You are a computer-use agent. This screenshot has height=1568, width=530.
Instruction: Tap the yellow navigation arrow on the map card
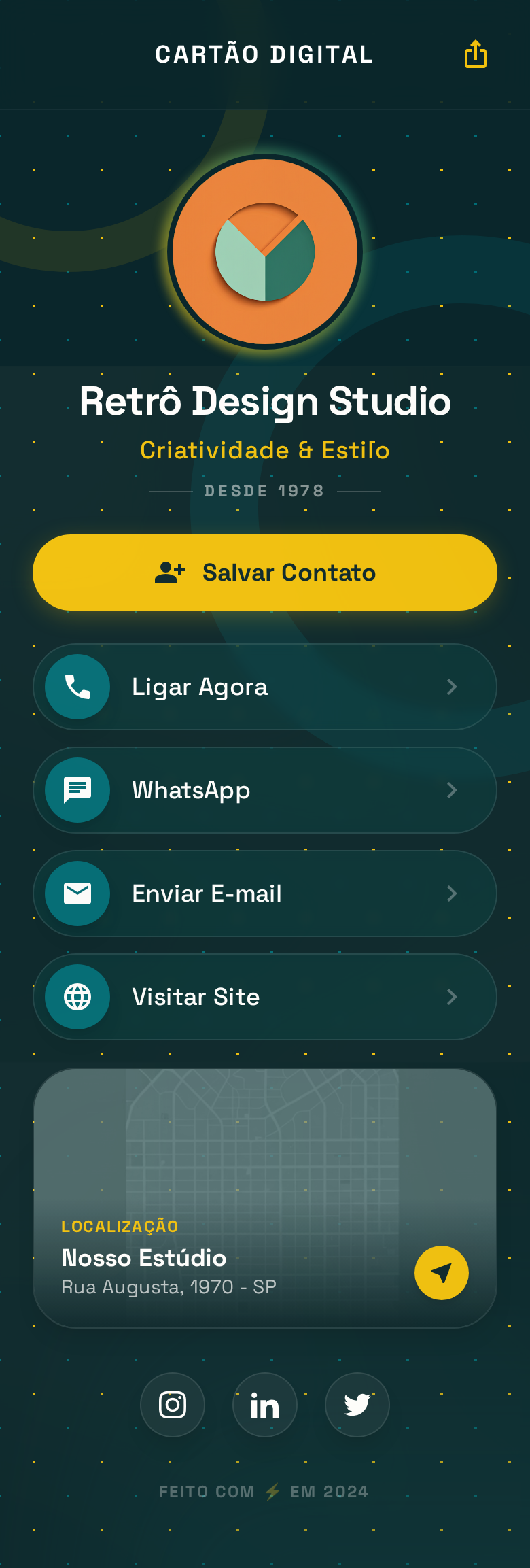coord(441,1273)
